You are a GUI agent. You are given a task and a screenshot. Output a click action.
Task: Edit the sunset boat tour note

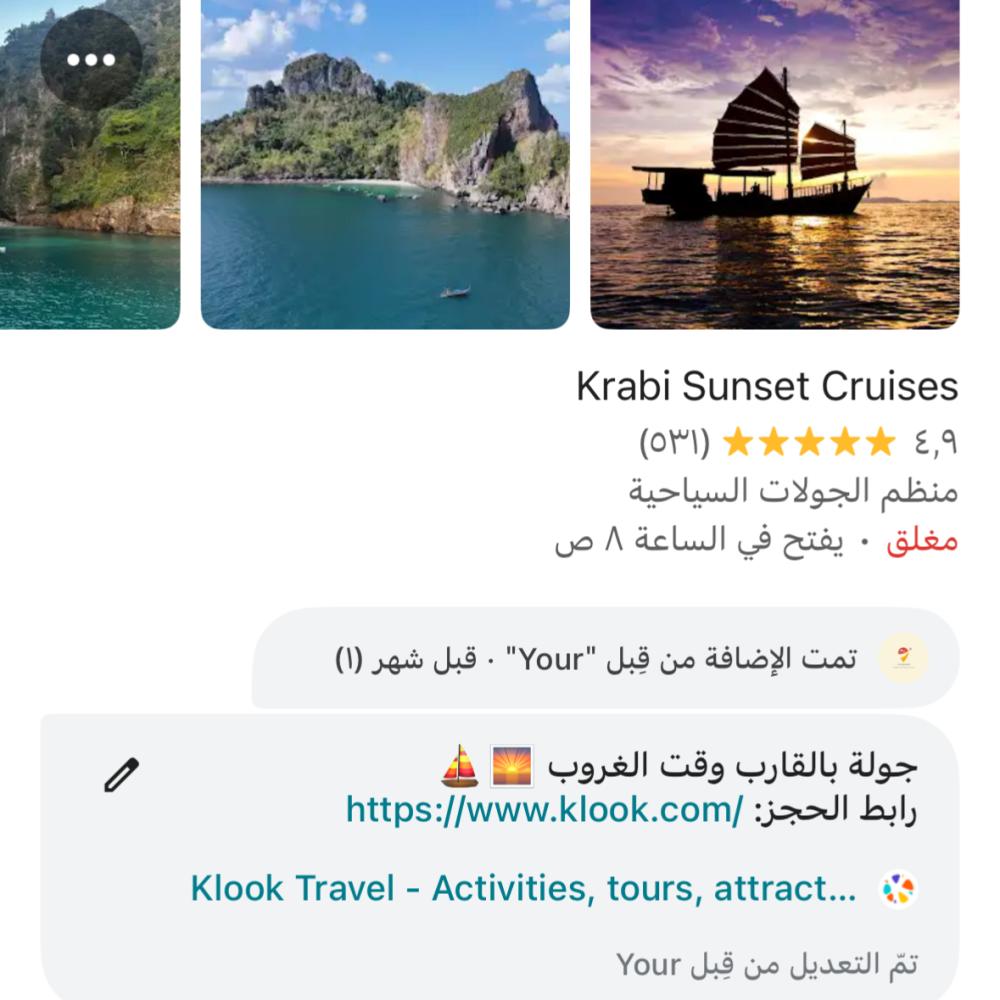tap(122, 775)
